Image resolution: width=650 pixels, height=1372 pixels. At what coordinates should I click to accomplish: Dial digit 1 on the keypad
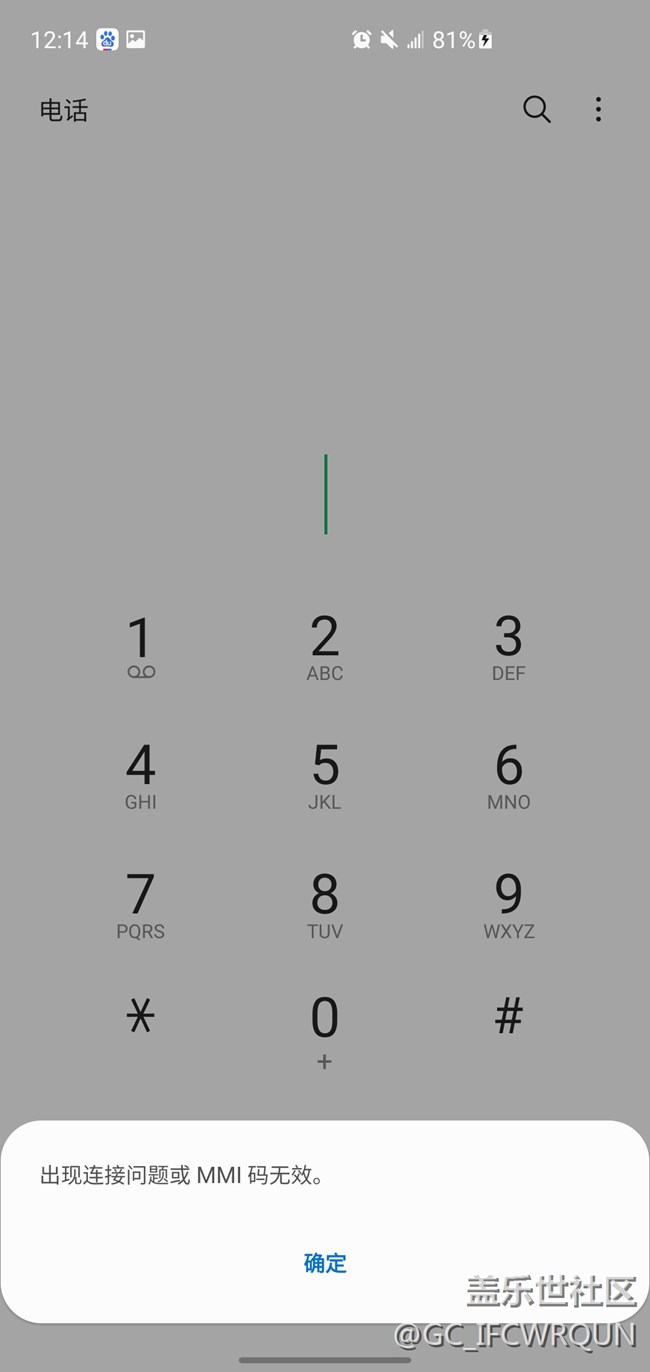(x=141, y=648)
